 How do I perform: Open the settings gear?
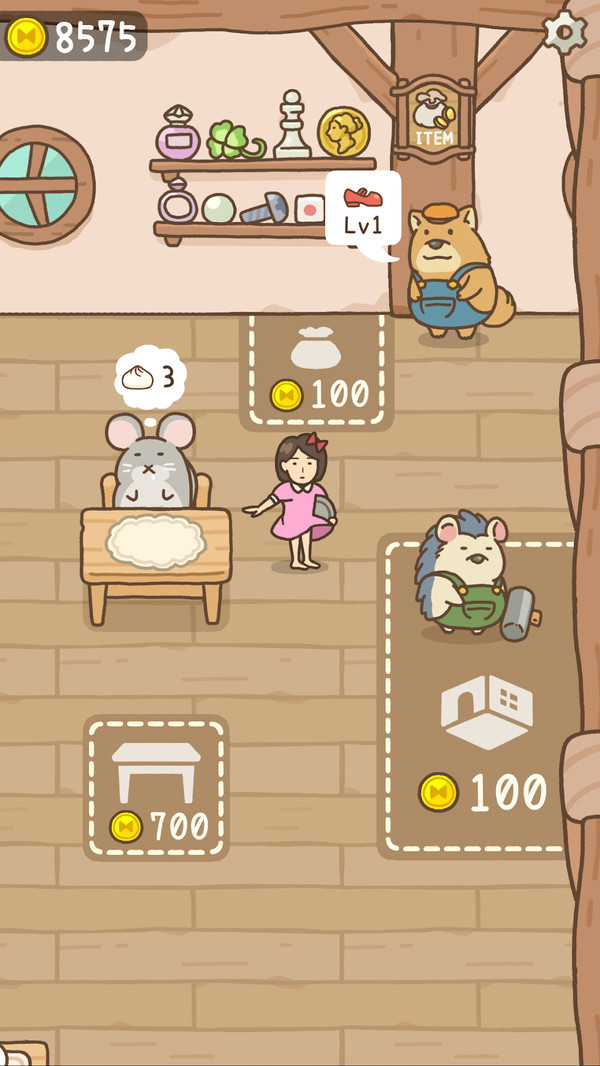click(564, 32)
